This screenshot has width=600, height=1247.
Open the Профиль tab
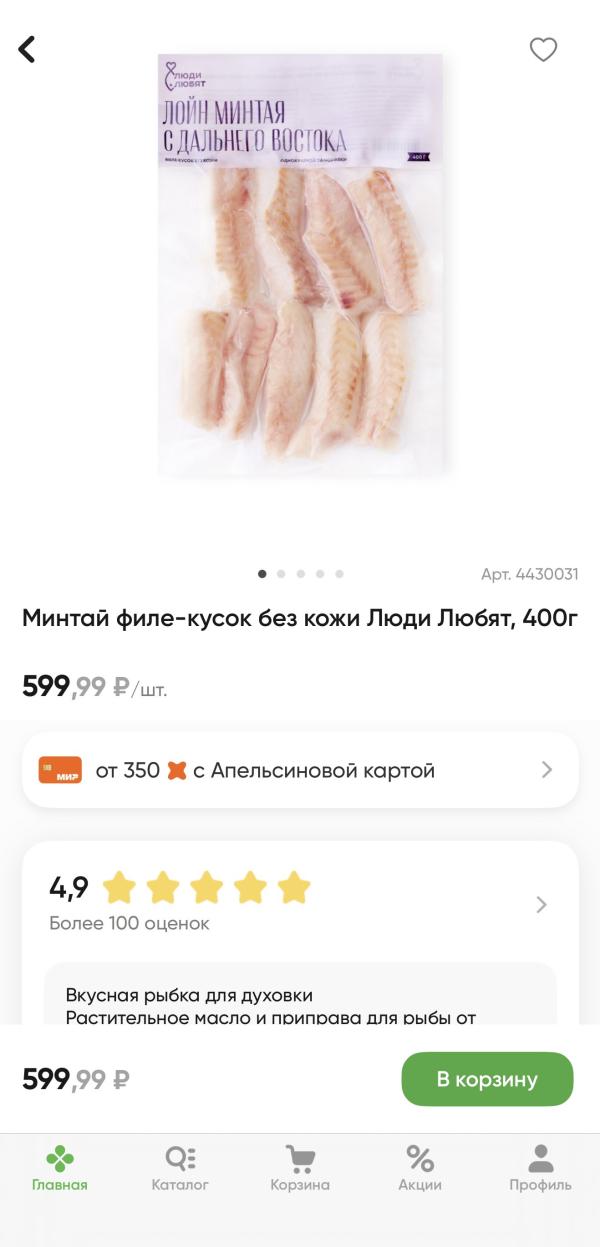(x=540, y=1169)
